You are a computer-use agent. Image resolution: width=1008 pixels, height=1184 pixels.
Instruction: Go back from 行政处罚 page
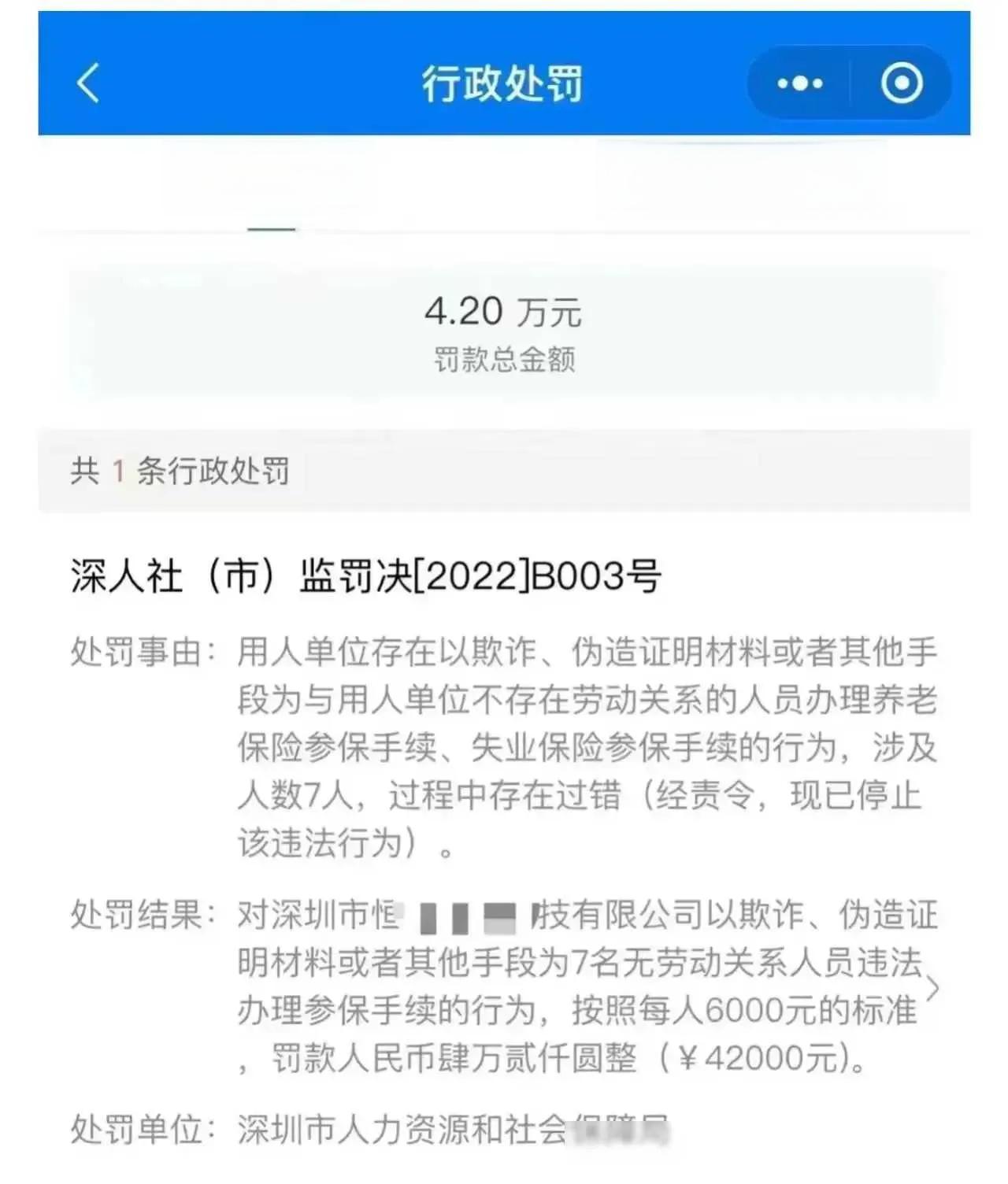pos(88,83)
